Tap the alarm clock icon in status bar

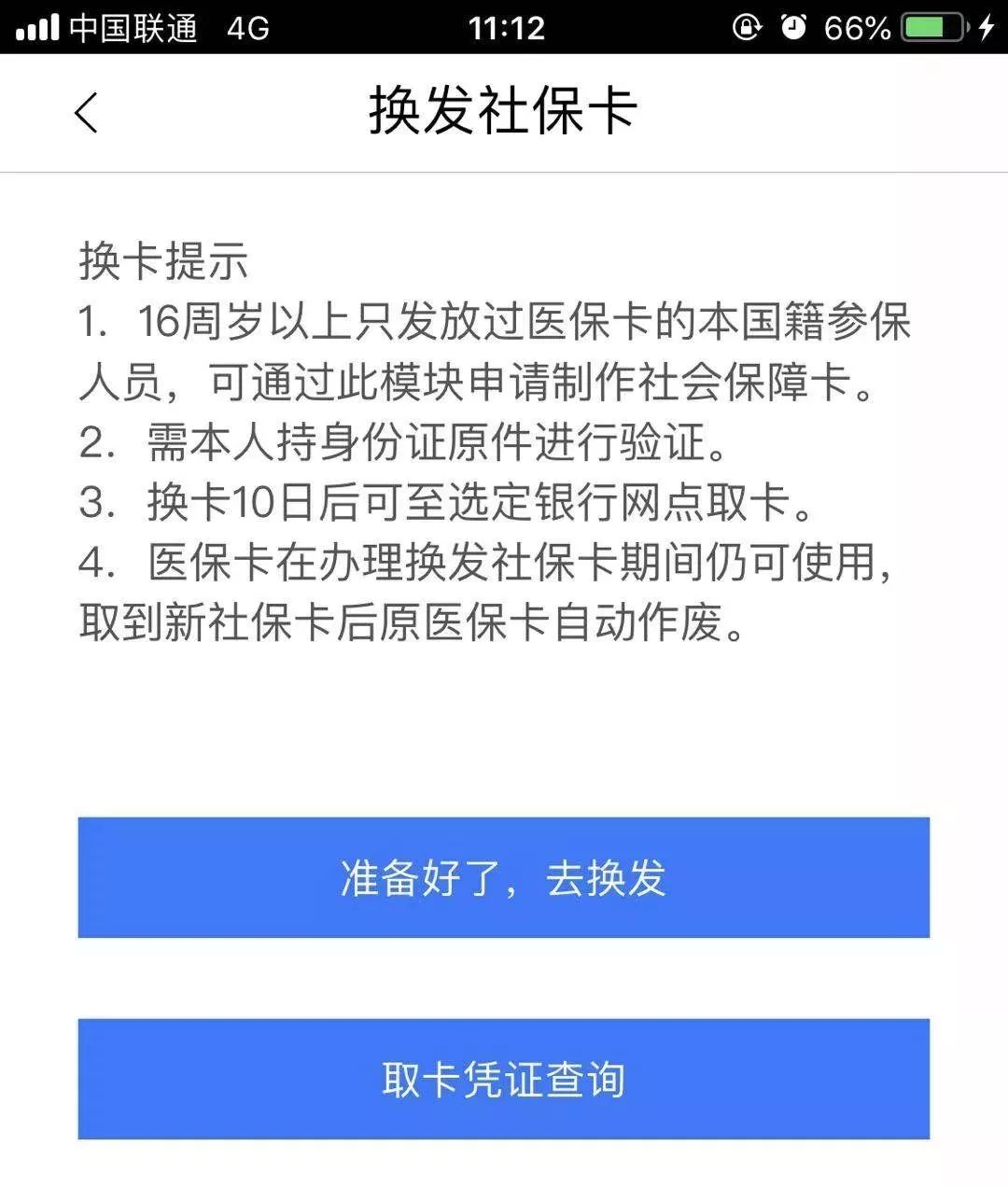794,27
